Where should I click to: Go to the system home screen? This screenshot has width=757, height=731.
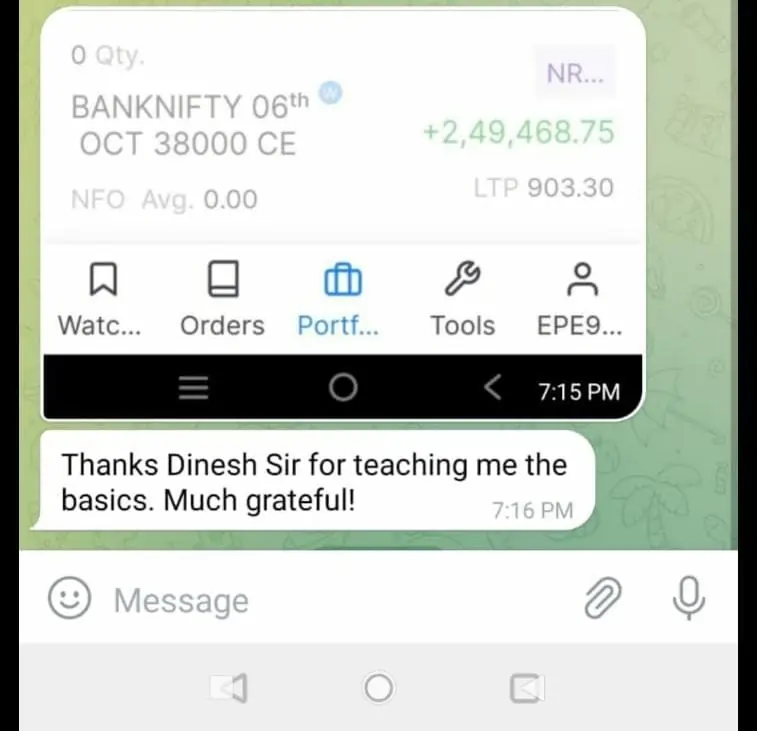tap(378, 688)
